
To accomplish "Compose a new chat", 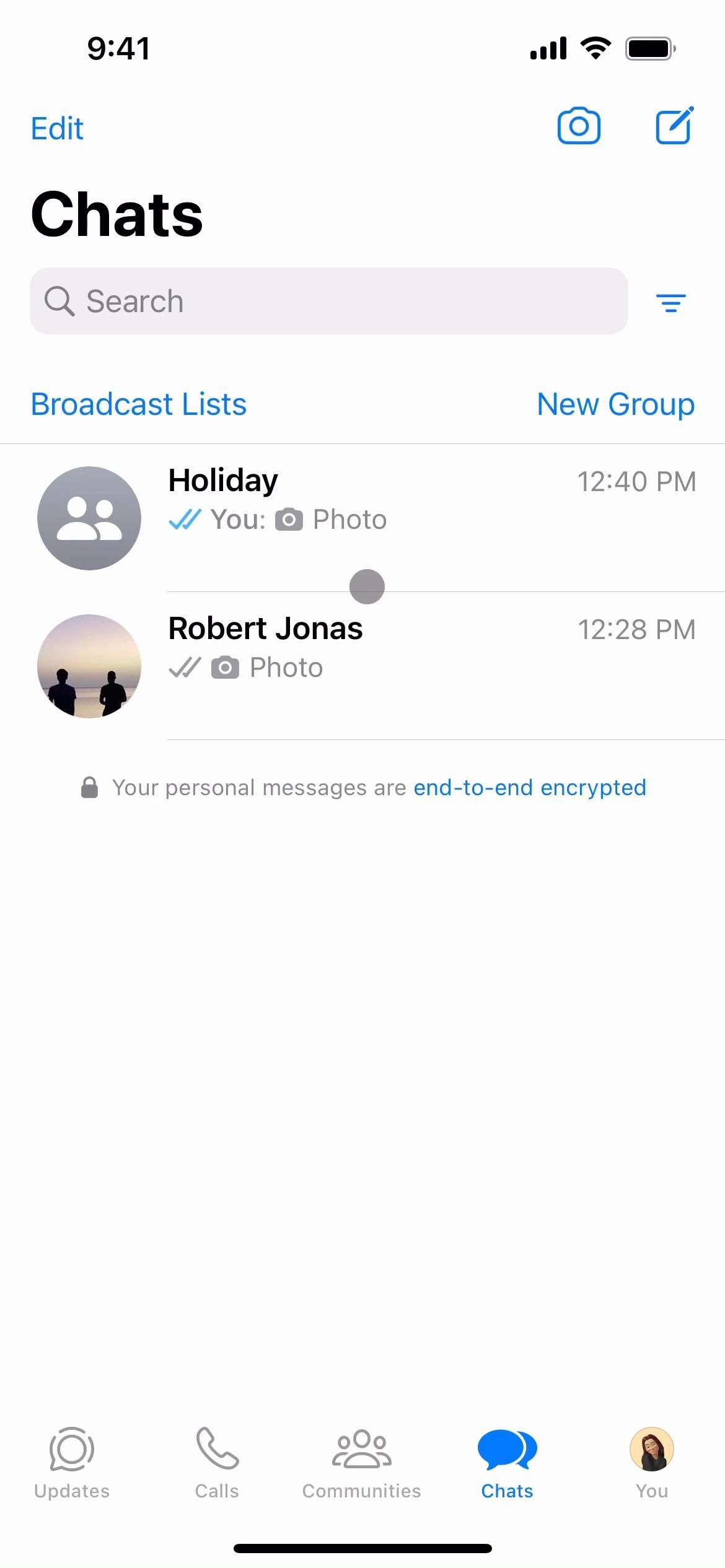I will tap(674, 126).
